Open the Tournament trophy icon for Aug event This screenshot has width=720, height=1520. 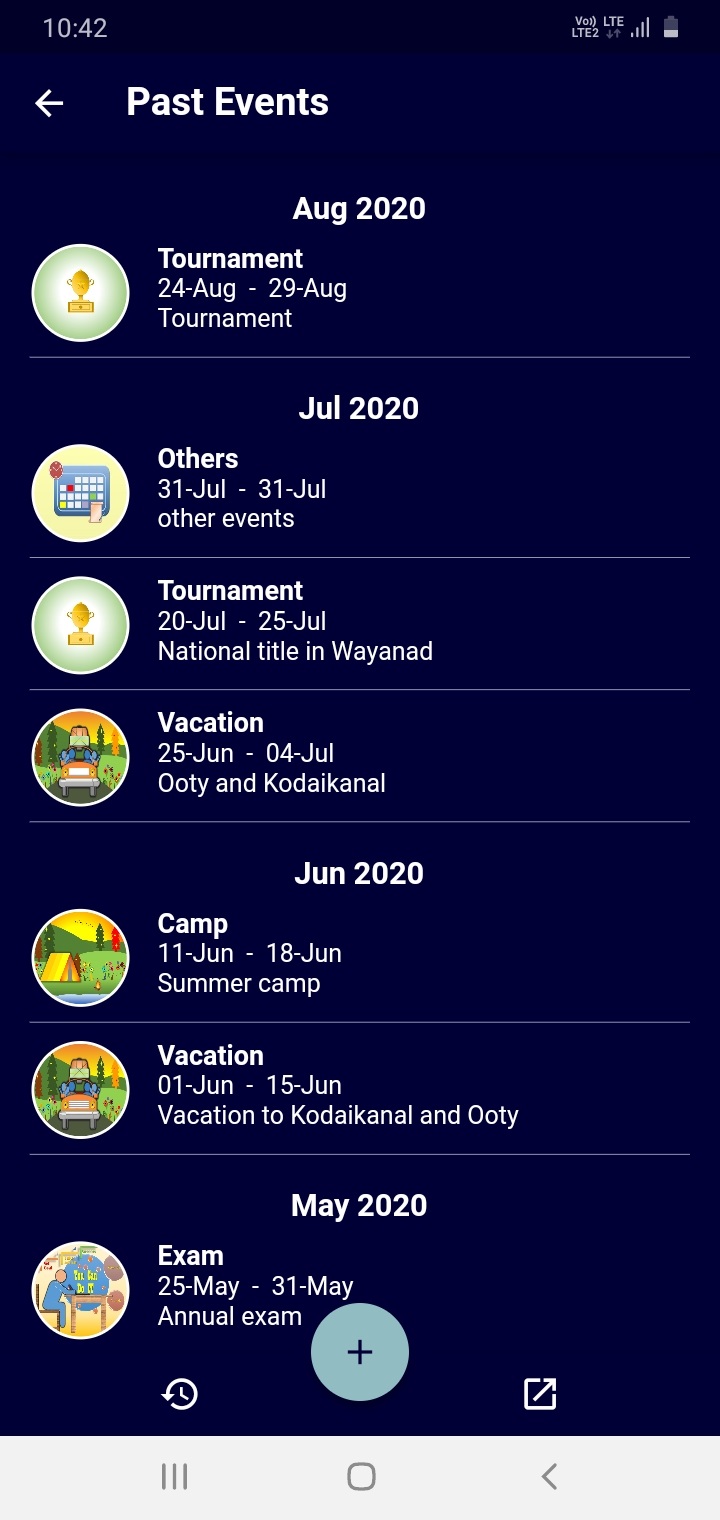click(80, 292)
